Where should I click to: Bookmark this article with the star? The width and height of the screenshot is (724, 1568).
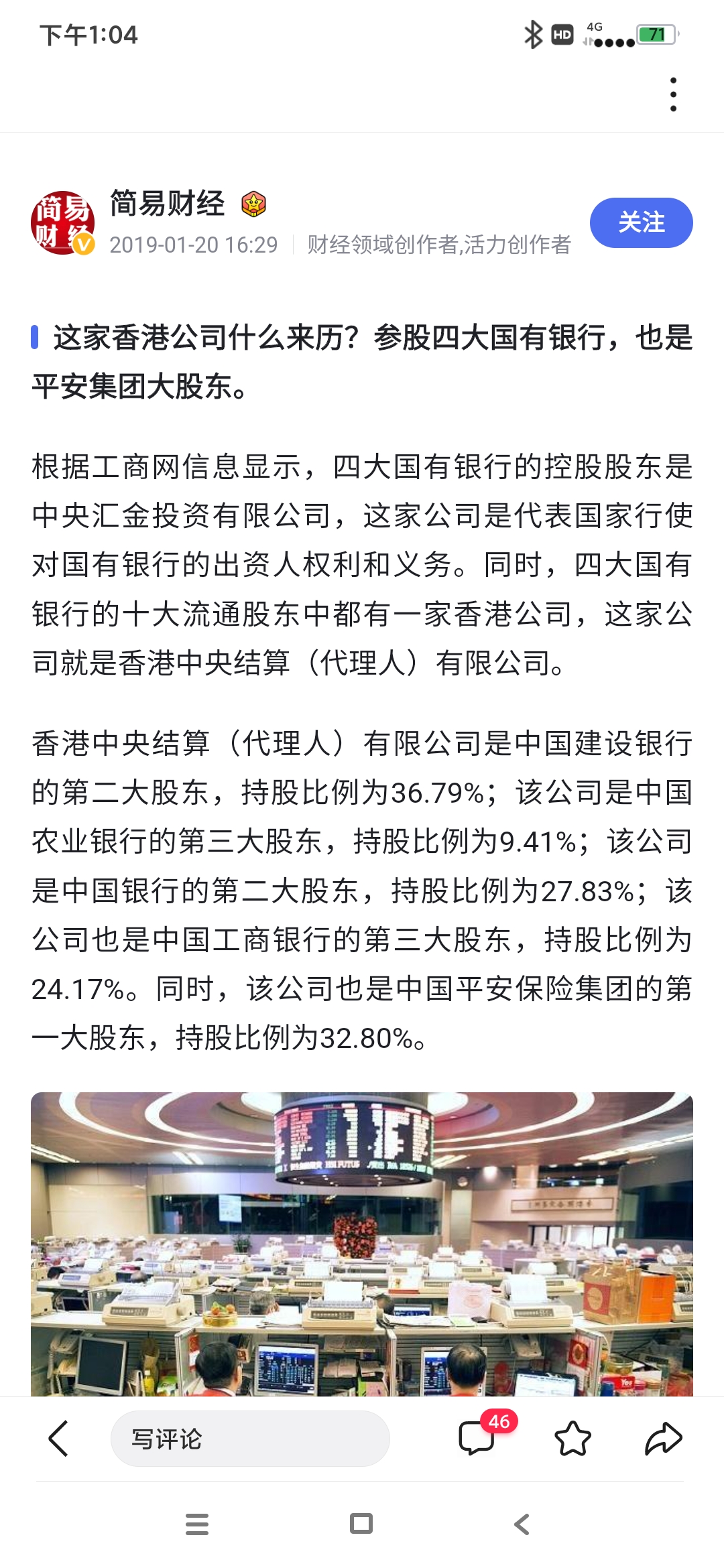click(x=572, y=1438)
